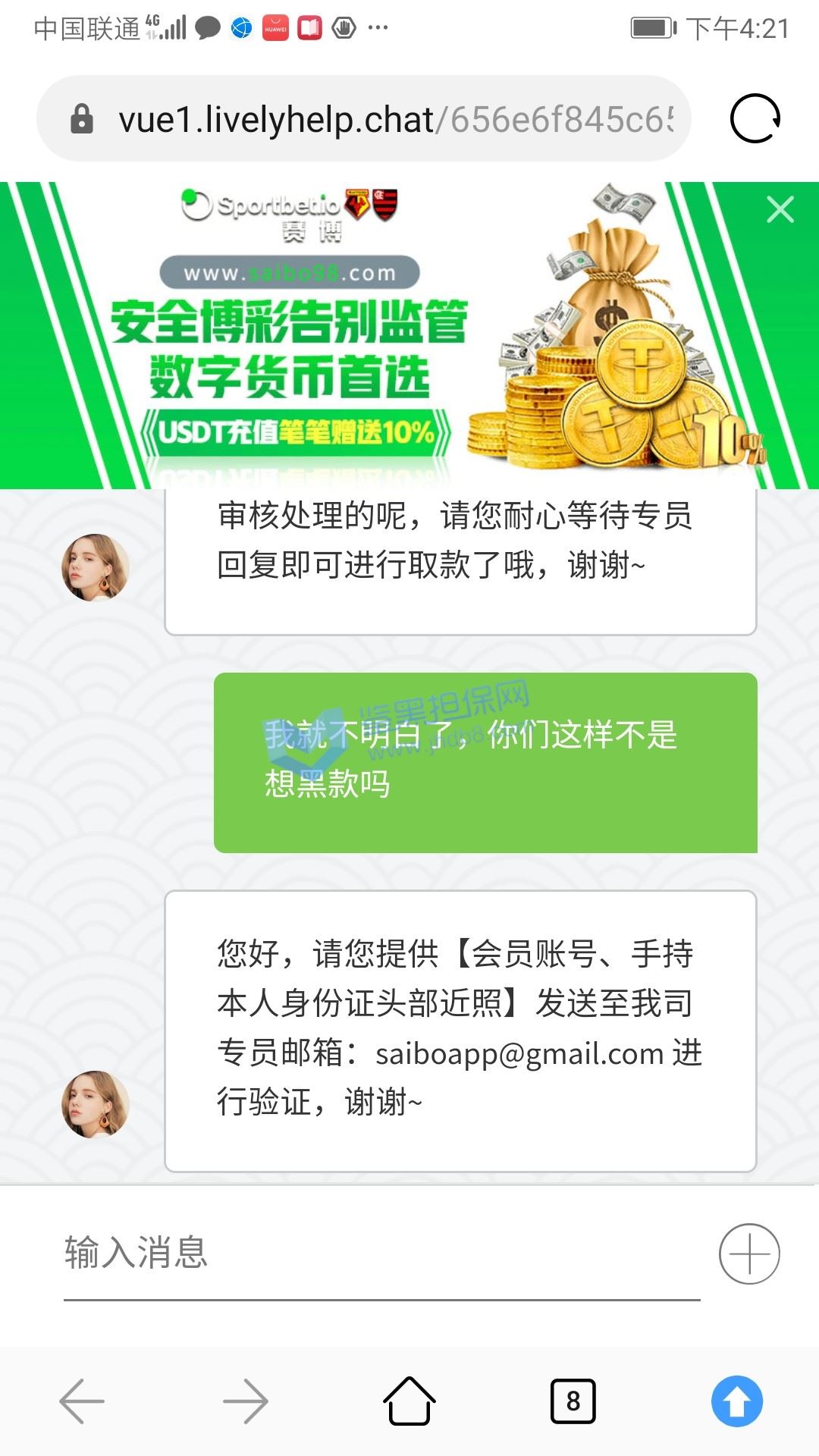Open the browser home page

pyautogui.click(x=409, y=1401)
